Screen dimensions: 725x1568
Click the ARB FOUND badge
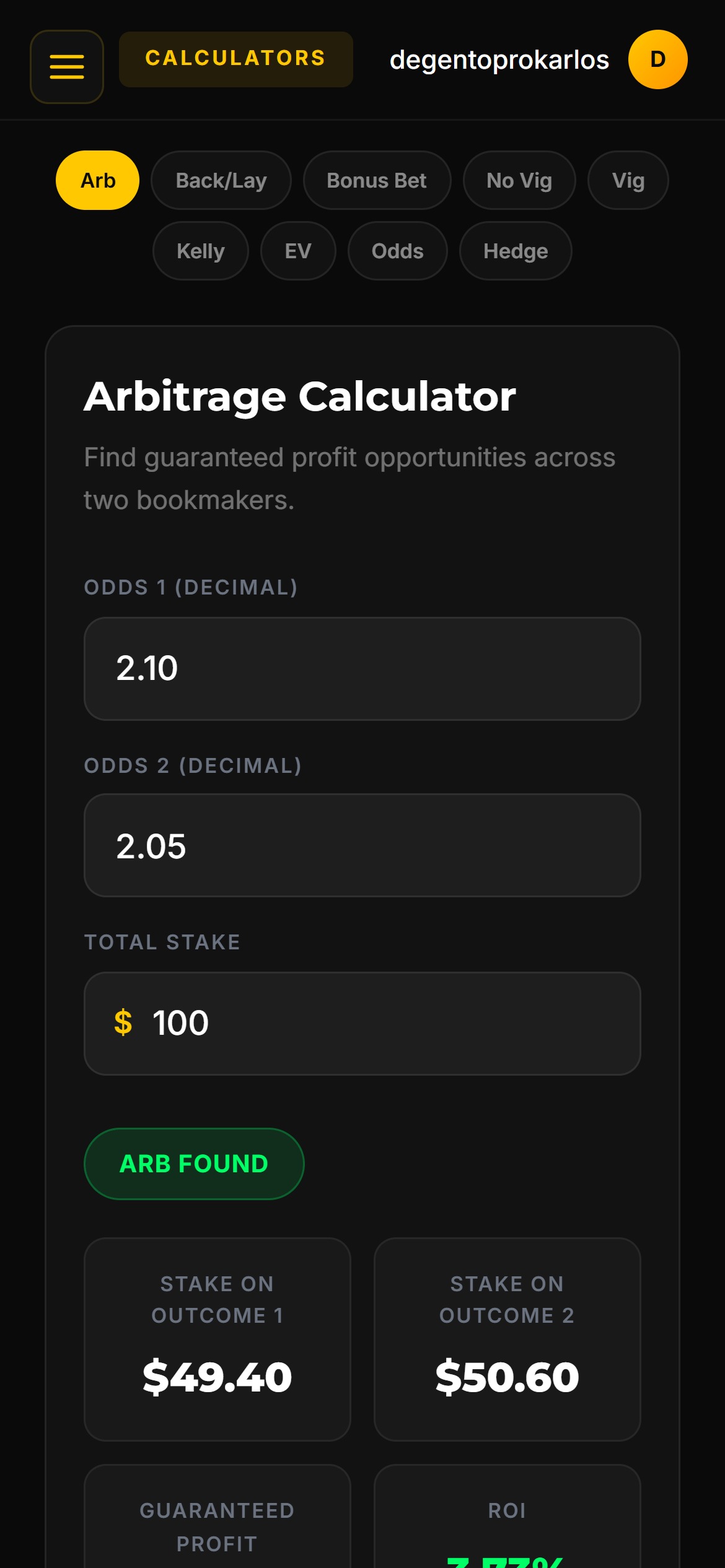[x=193, y=1163]
